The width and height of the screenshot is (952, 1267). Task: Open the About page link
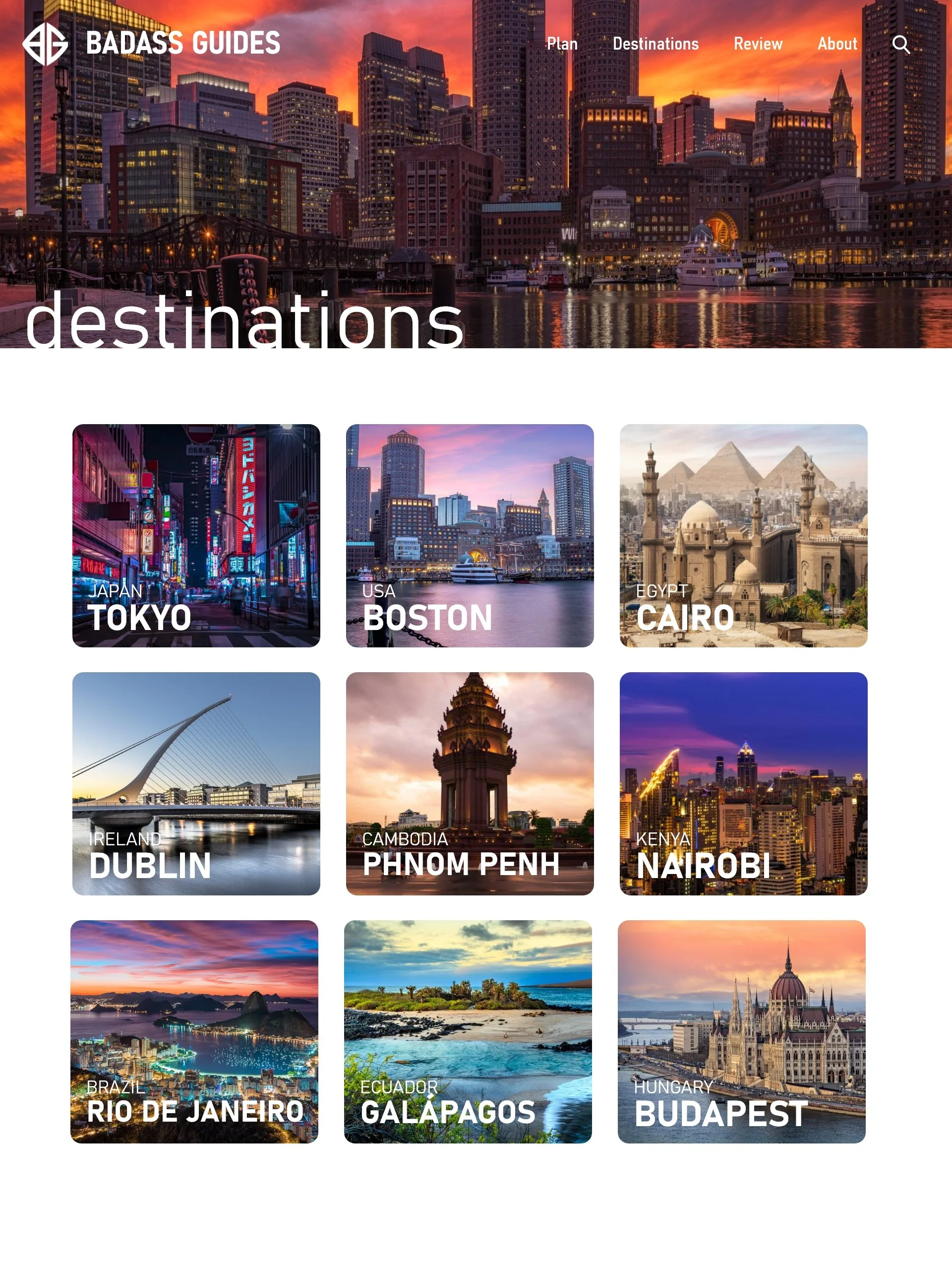[x=837, y=44]
